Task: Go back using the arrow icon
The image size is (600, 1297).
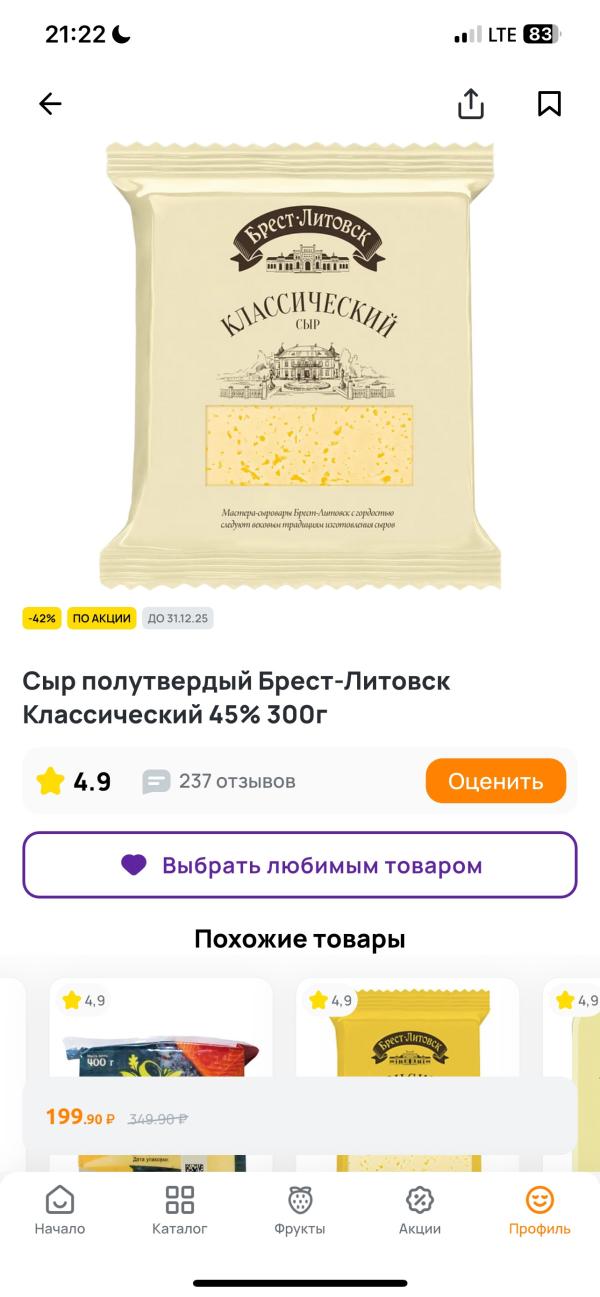Action: coord(50,103)
